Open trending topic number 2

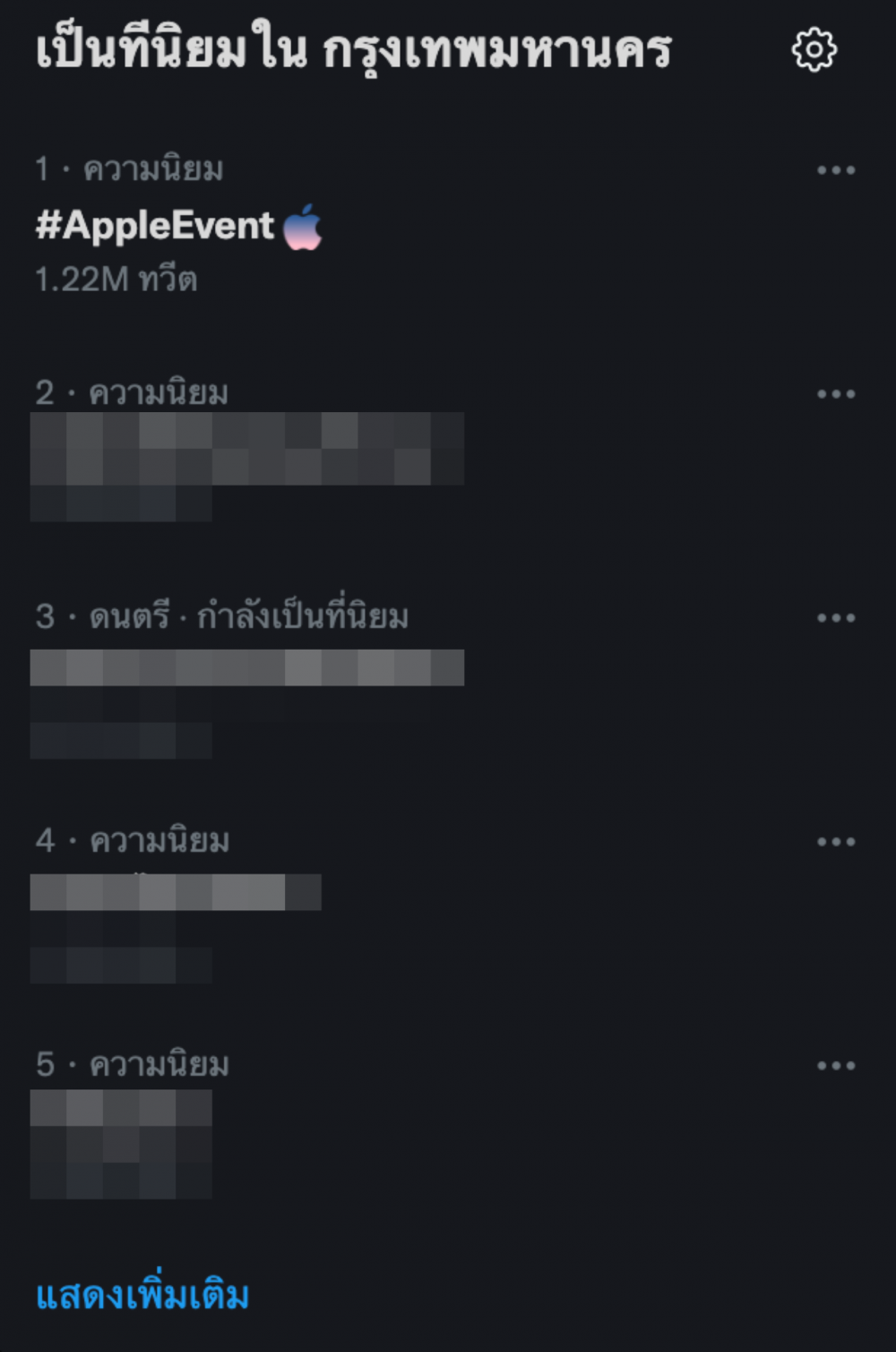point(246,448)
